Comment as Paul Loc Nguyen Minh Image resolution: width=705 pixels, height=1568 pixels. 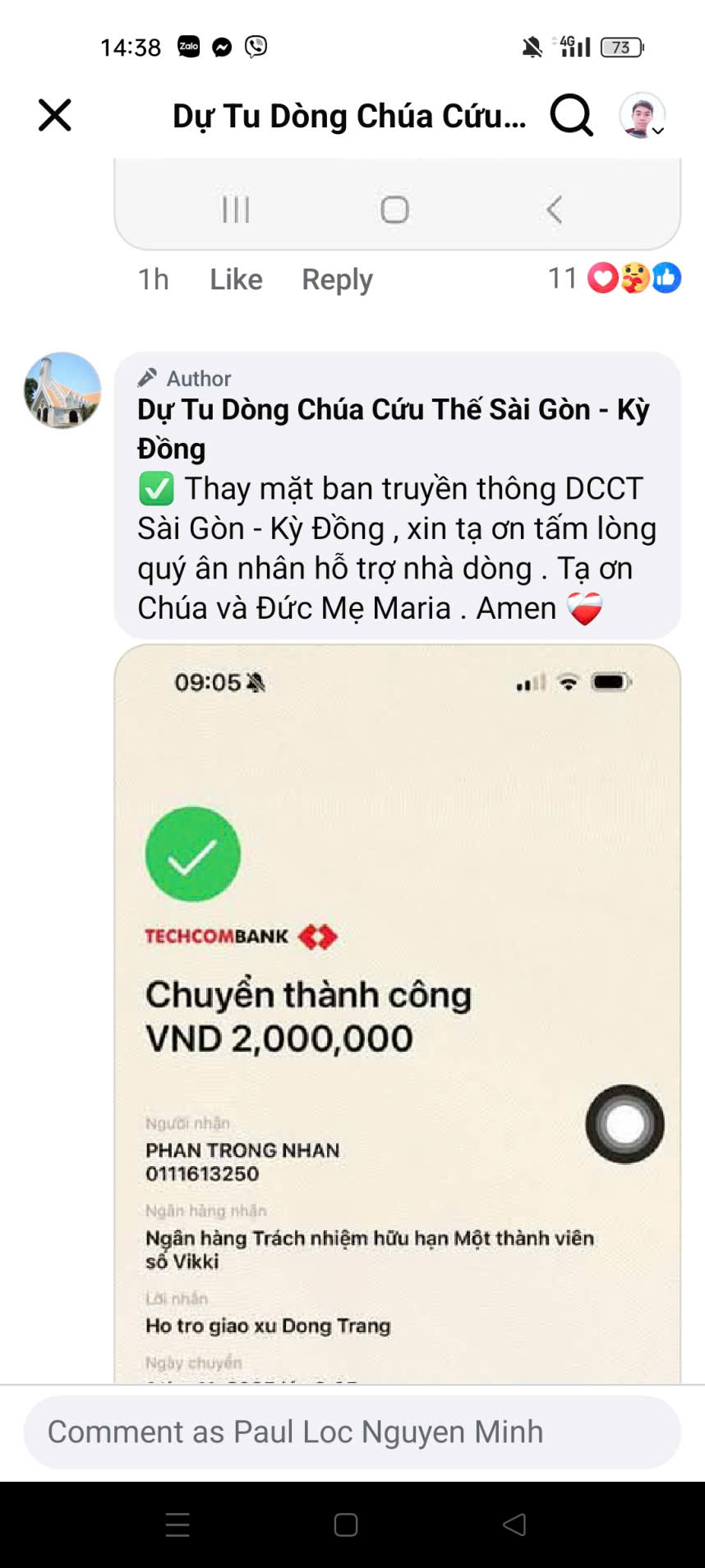(x=352, y=1432)
